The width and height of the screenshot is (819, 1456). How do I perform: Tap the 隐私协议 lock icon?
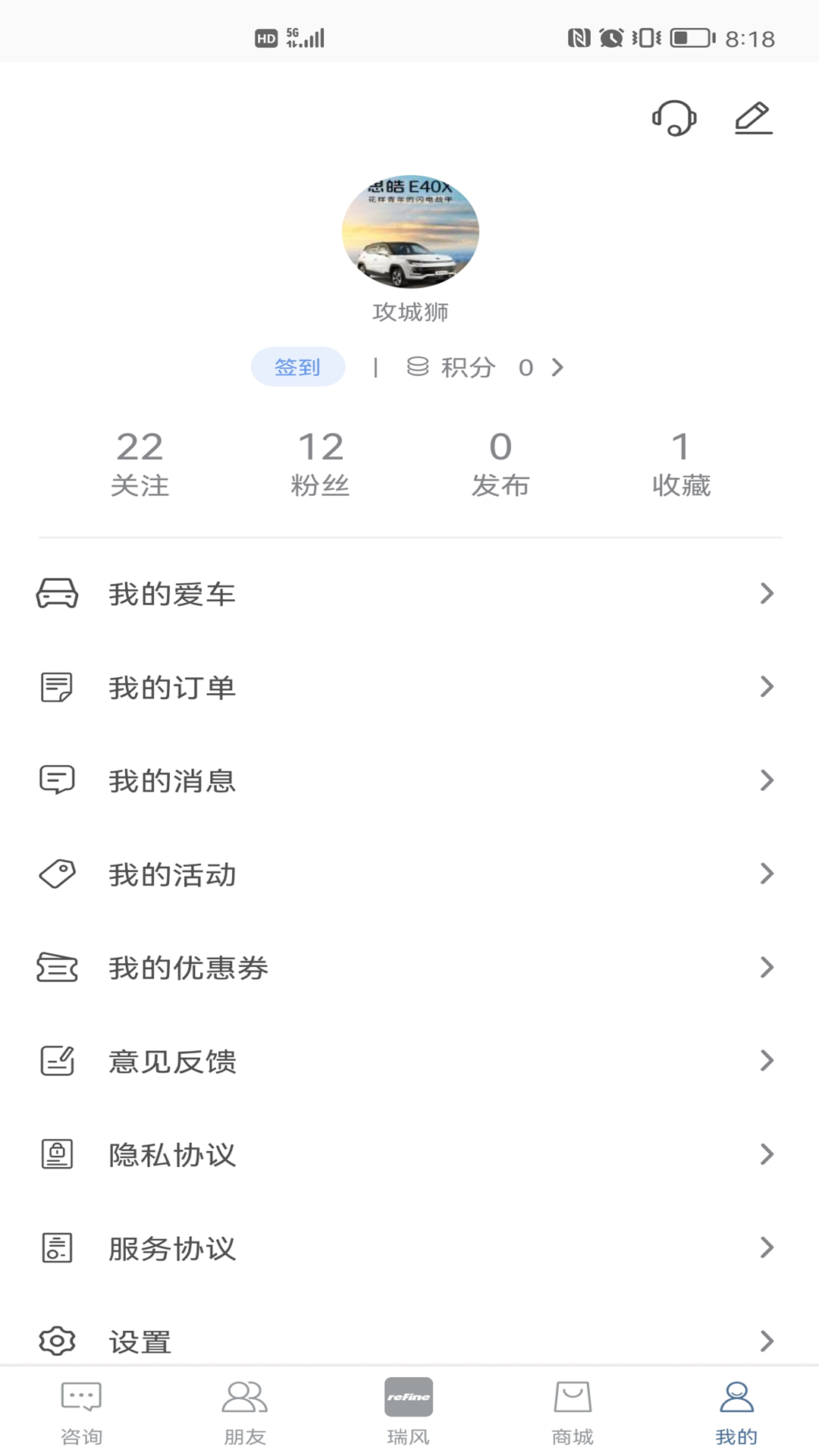pos(57,1155)
